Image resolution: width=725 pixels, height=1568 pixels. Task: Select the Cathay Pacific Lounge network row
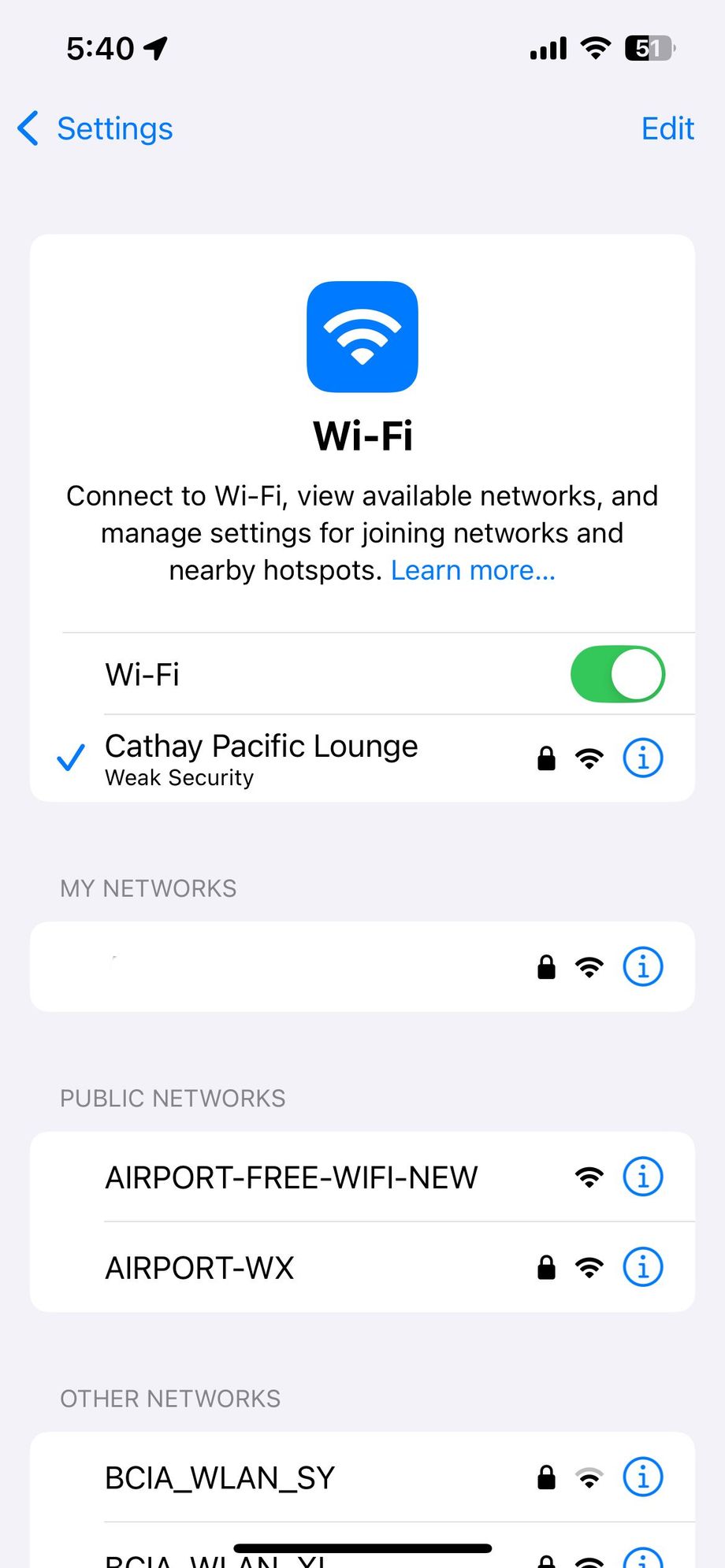click(362, 758)
